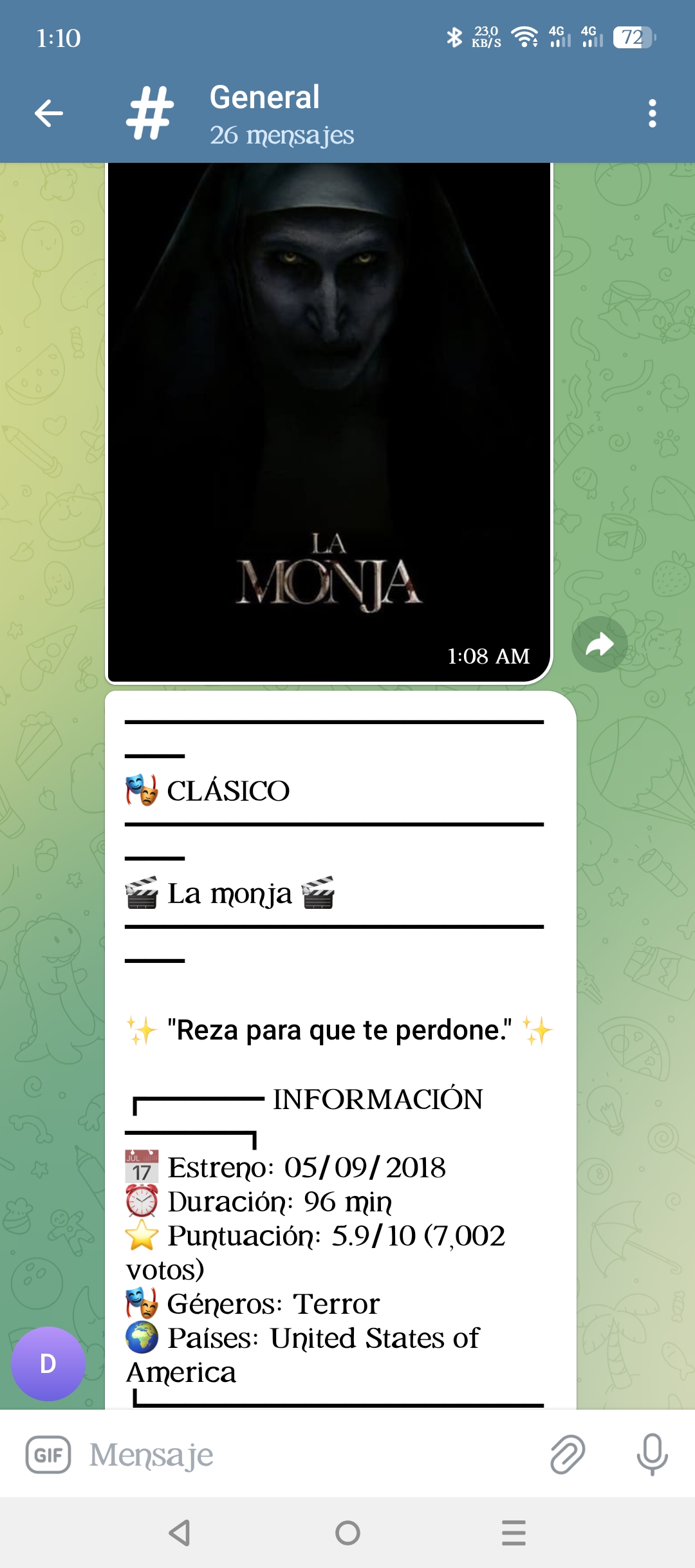Viewport: 695px width, 1568px height.
Task: Record a voice message with the microphone
Action: coord(652,1455)
